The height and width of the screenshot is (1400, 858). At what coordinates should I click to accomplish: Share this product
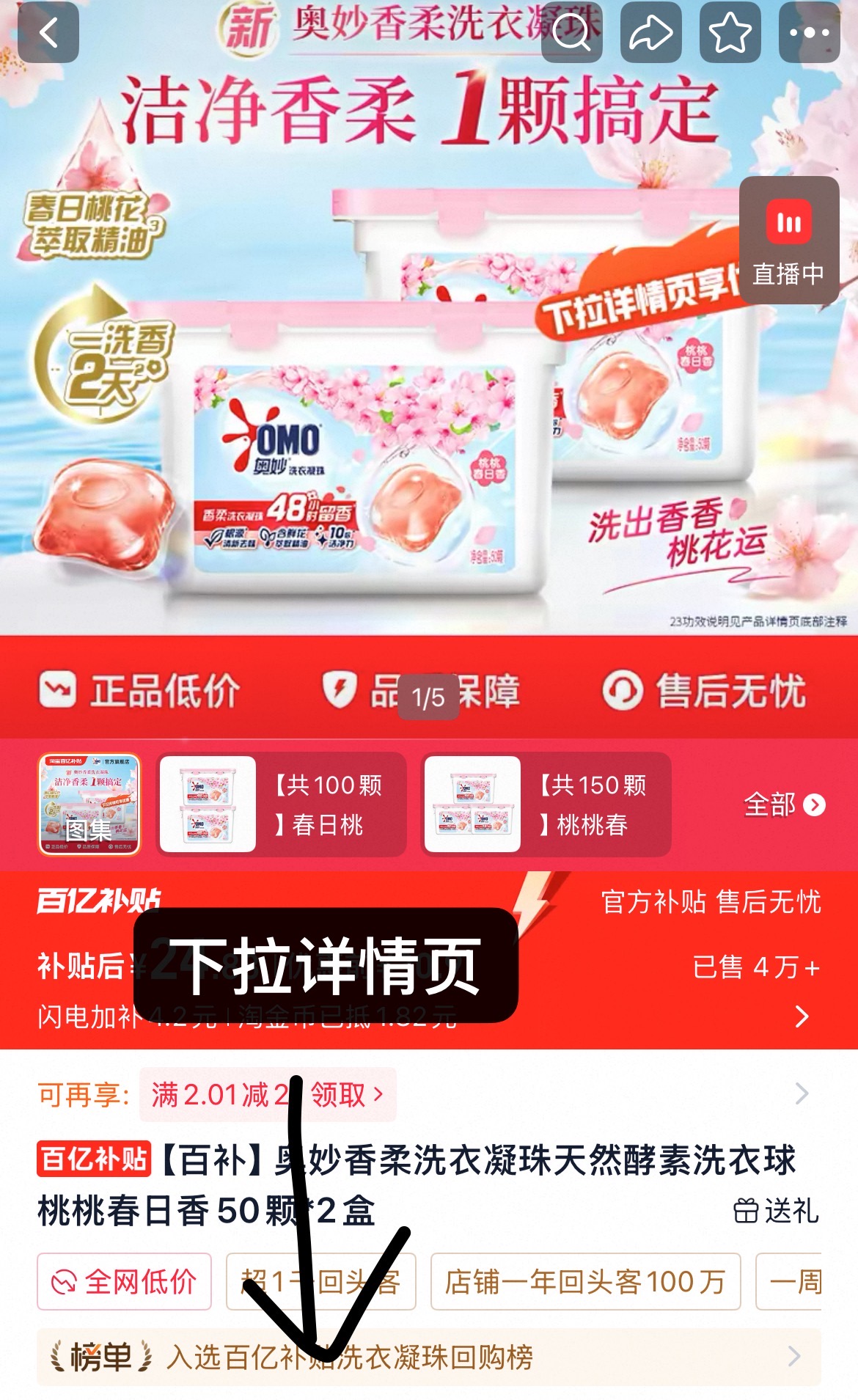[650, 32]
